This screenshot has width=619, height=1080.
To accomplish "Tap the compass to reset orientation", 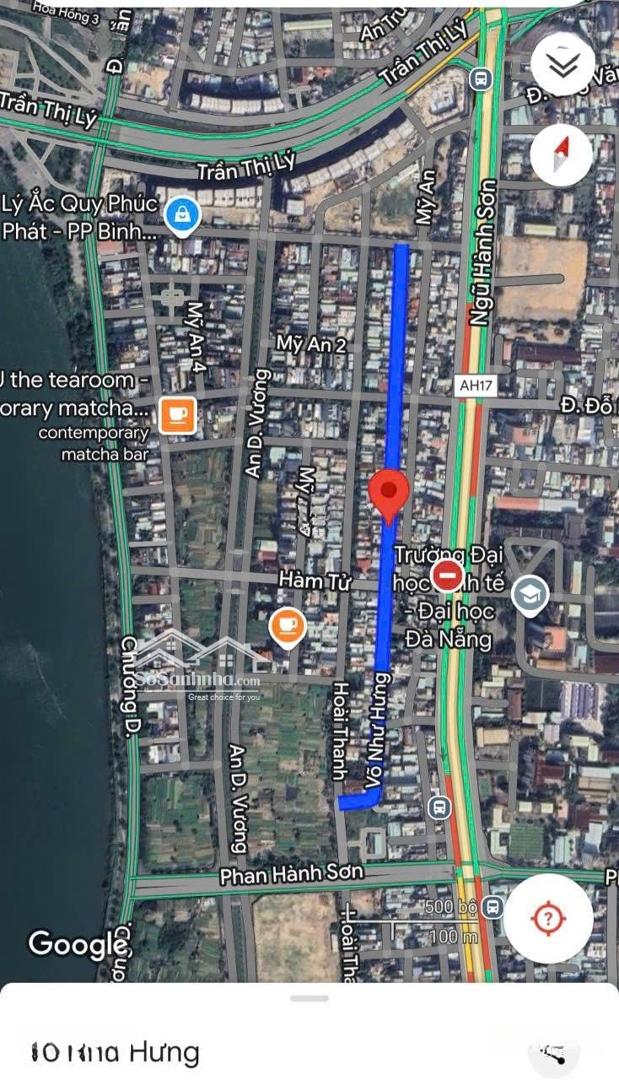I will tap(561, 154).
